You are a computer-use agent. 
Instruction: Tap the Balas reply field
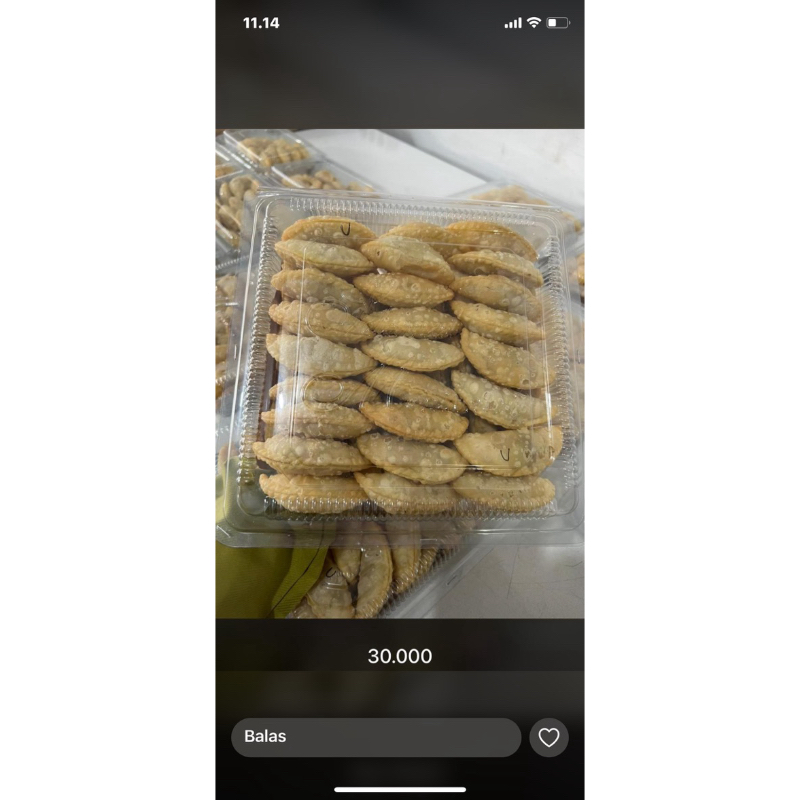[376, 737]
